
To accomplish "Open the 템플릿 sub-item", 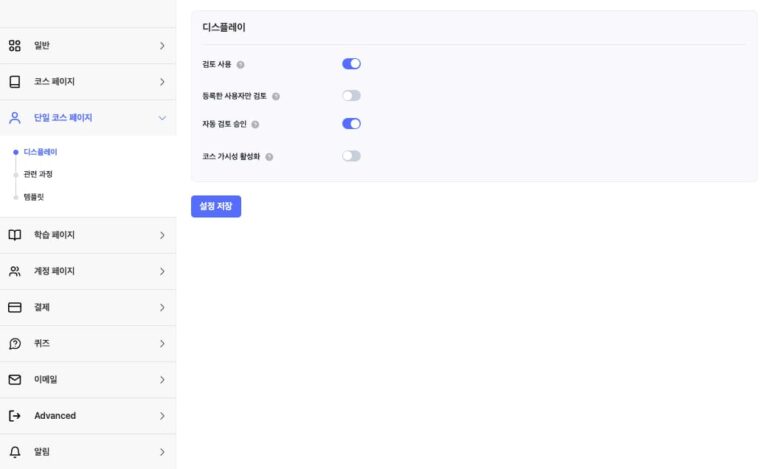I will pos(34,197).
